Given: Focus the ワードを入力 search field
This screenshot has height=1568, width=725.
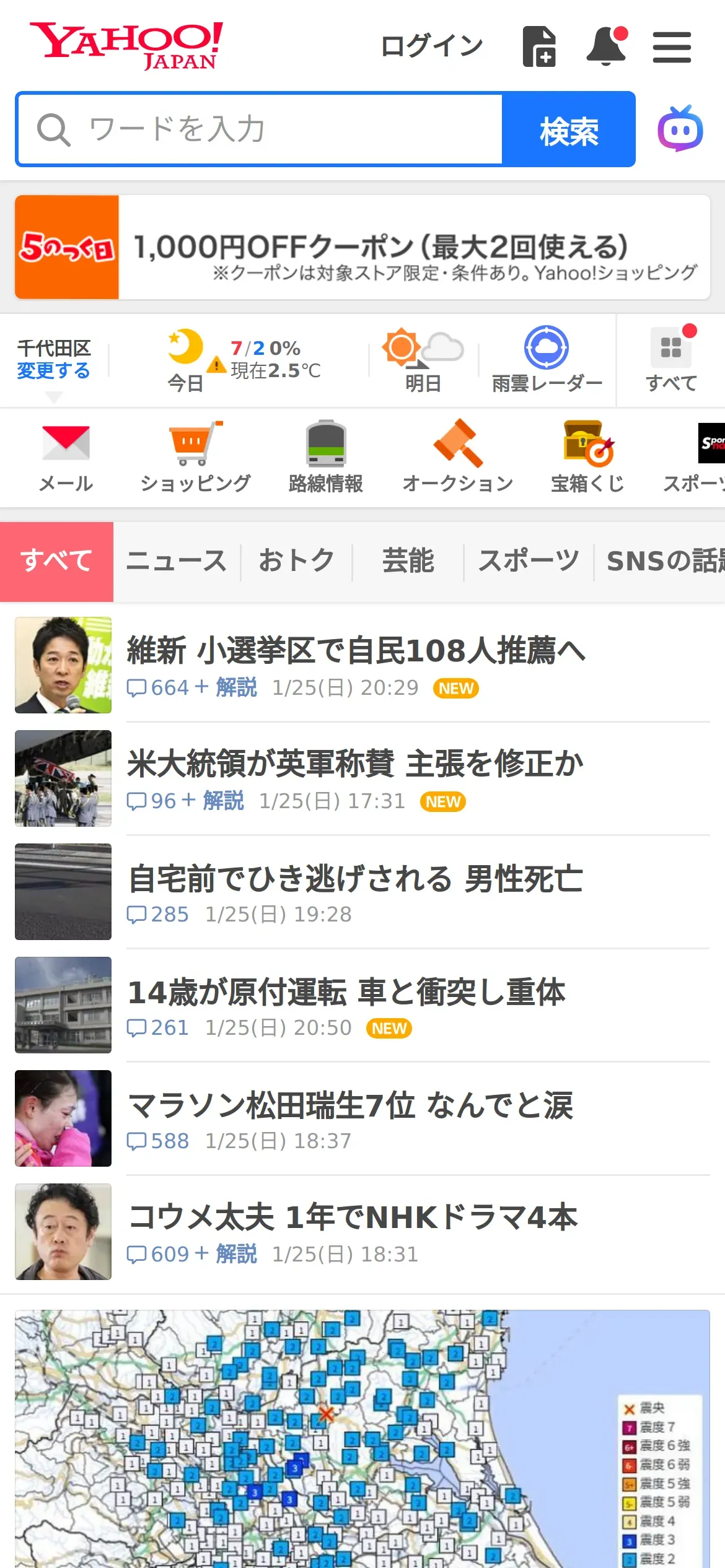Looking at the screenshot, I should (x=260, y=129).
